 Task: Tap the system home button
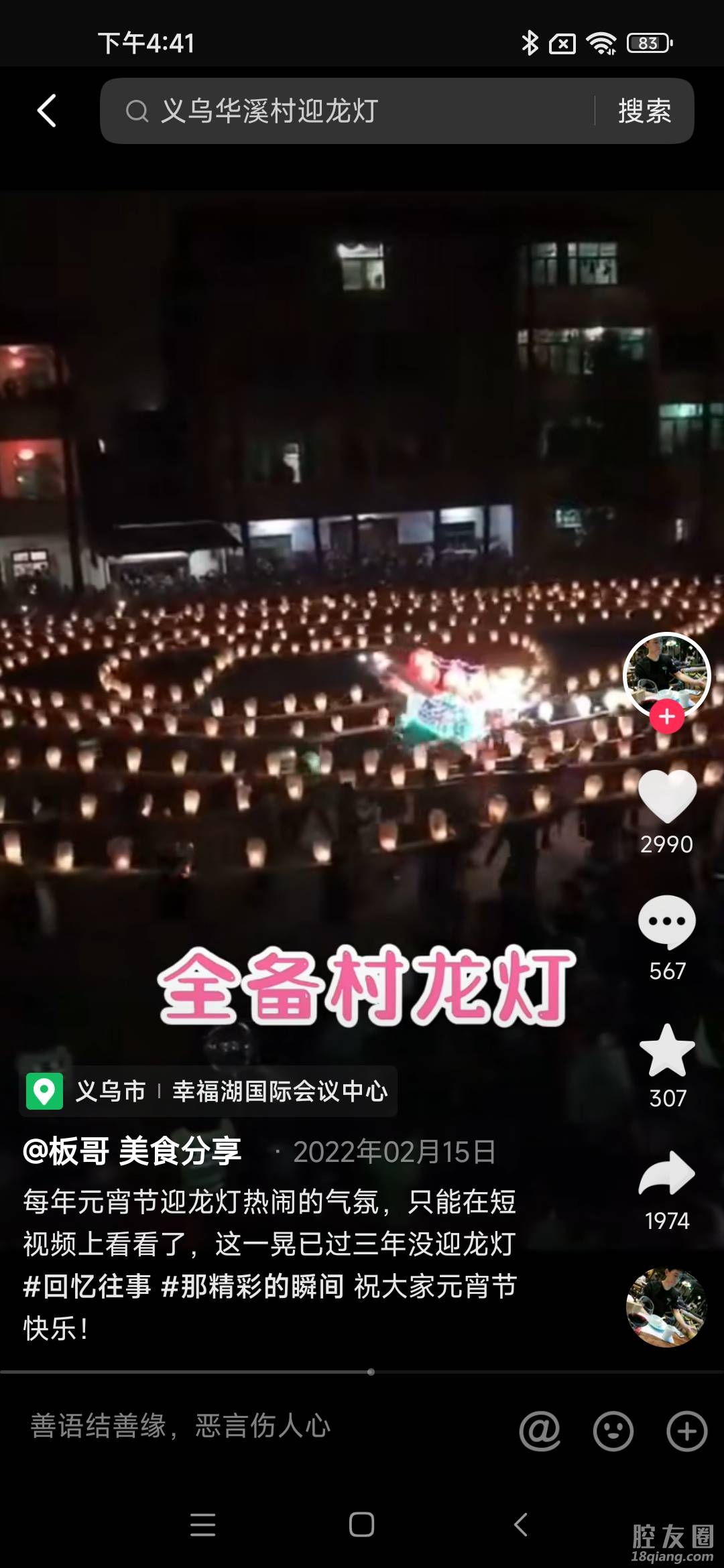click(x=361, y=1524)
